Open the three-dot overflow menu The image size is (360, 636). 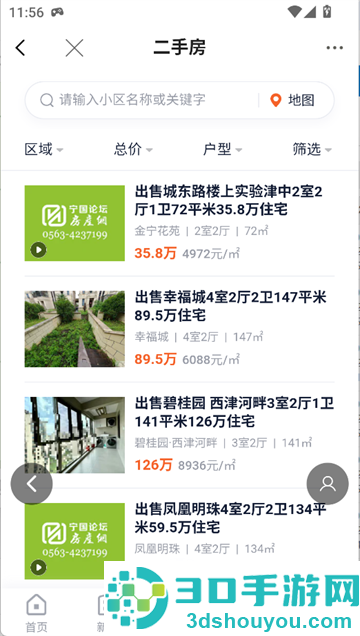pos(334,48)
